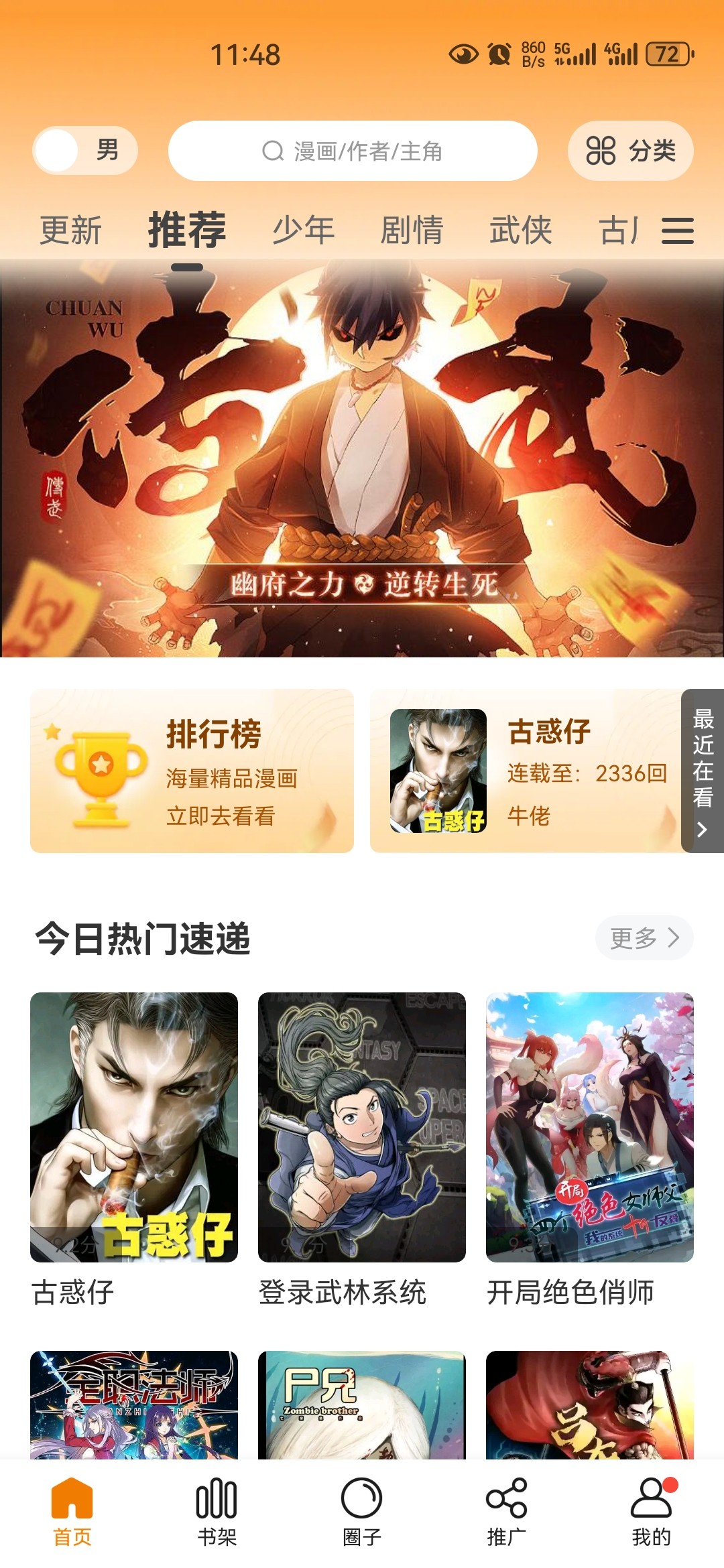The image size is (724, 1568).
Task: Open the 武侠 tab
Action: pyautogui.click(x=520, y=231)
